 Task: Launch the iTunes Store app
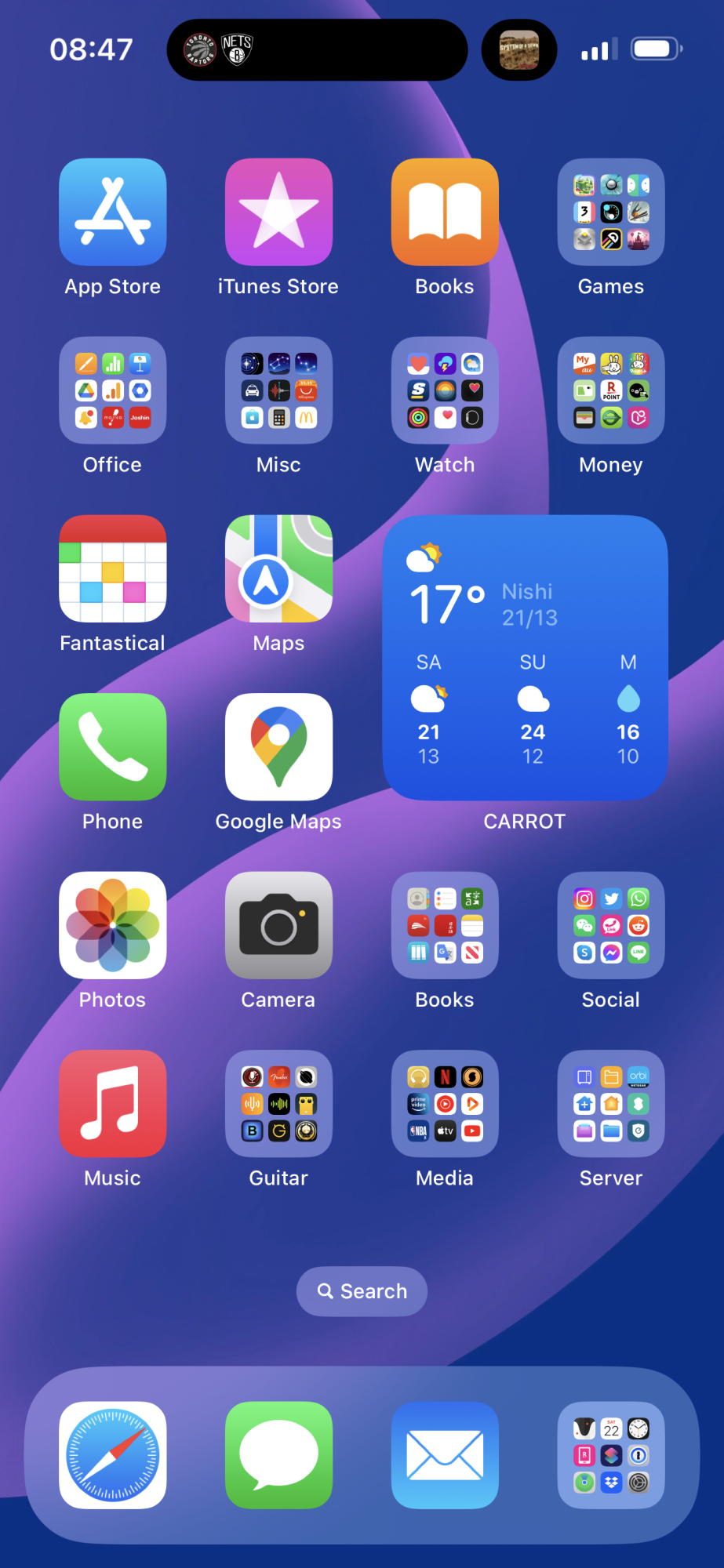[278, 212]
